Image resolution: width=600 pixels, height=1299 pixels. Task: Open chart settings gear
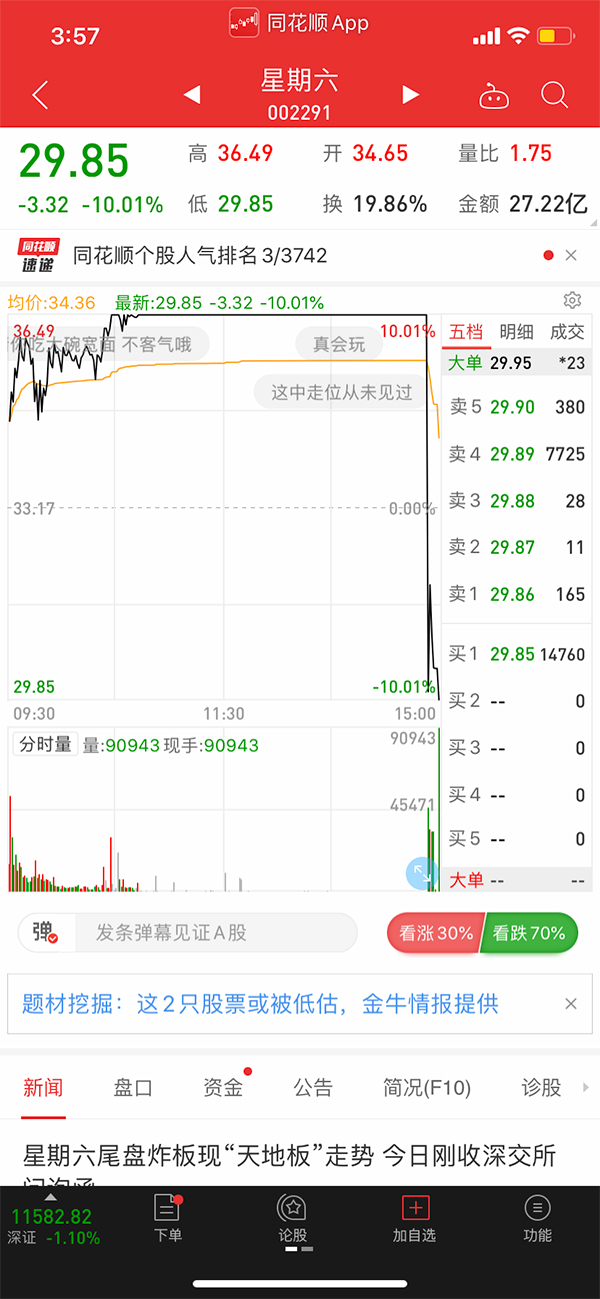point(572,301)
